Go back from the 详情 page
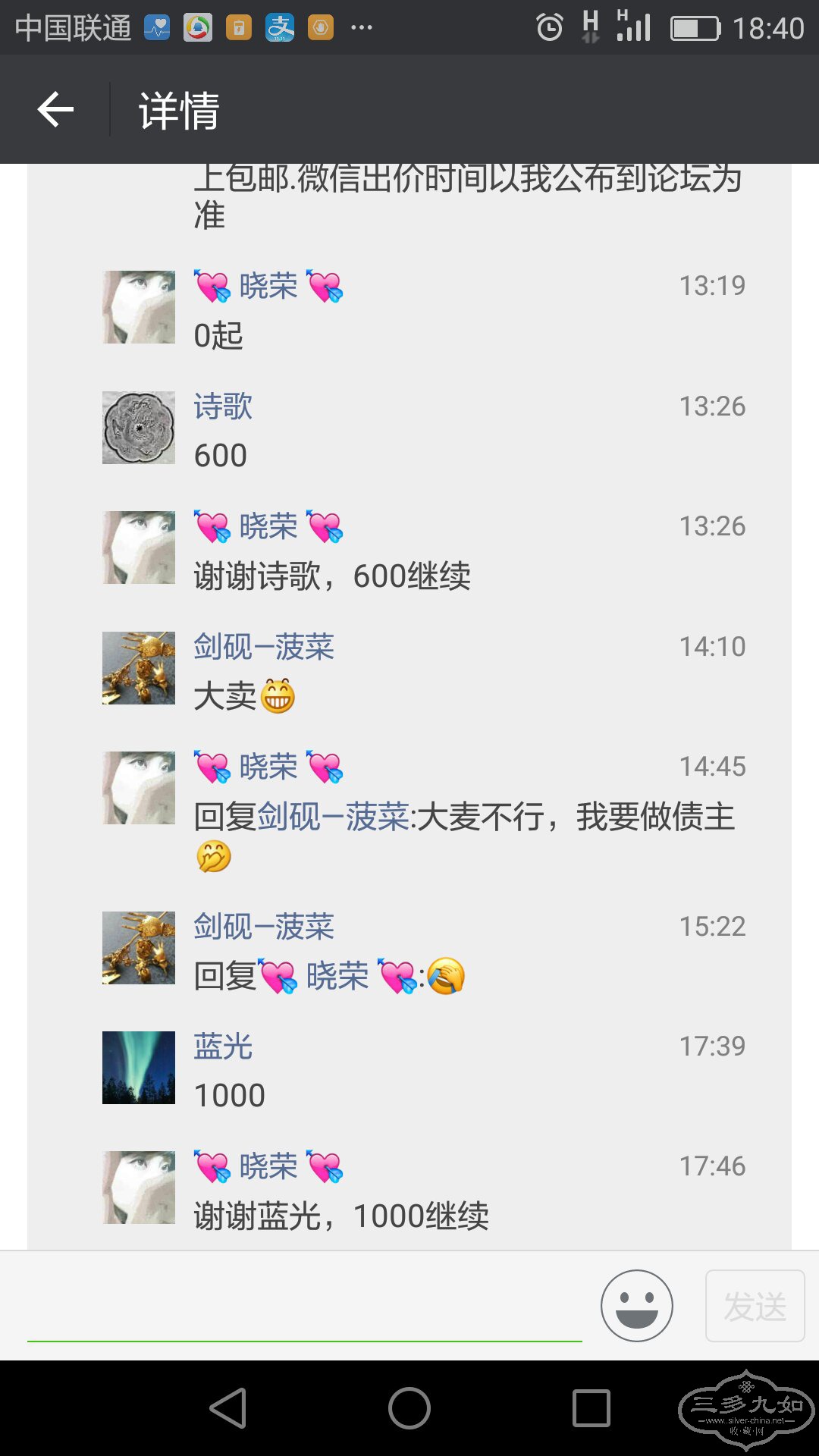Viewport: 819px width, 1456px height. coord(55,110)
